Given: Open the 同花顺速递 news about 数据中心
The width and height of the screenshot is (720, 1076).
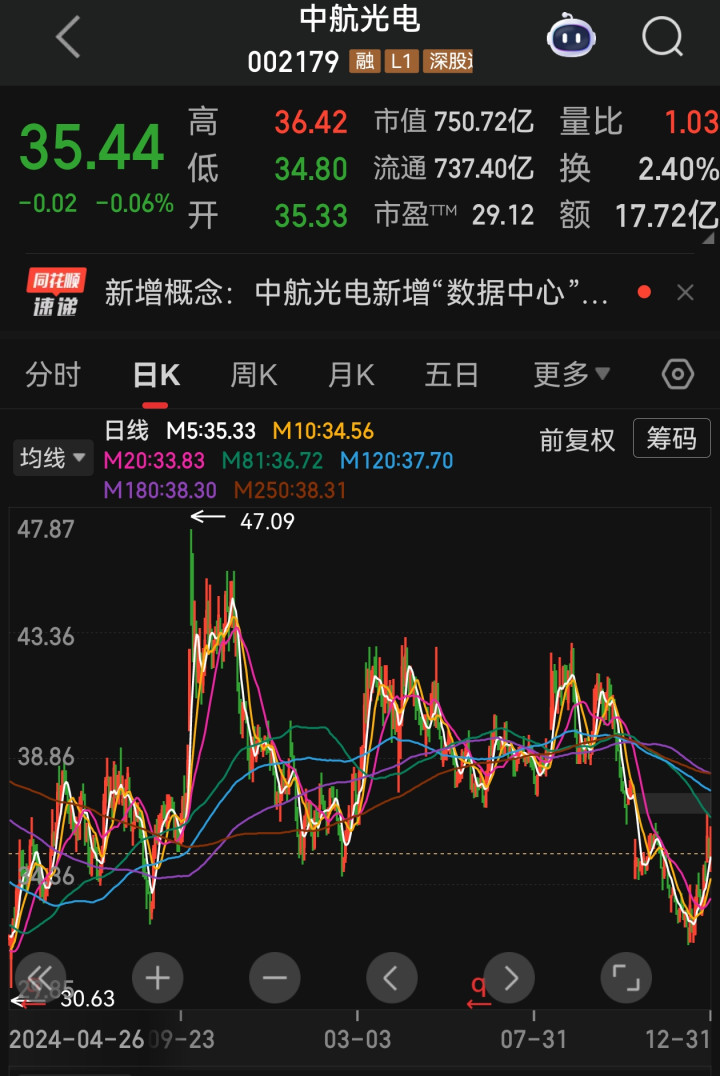Looking at the screenshot, I should click(x=356, y=293).
